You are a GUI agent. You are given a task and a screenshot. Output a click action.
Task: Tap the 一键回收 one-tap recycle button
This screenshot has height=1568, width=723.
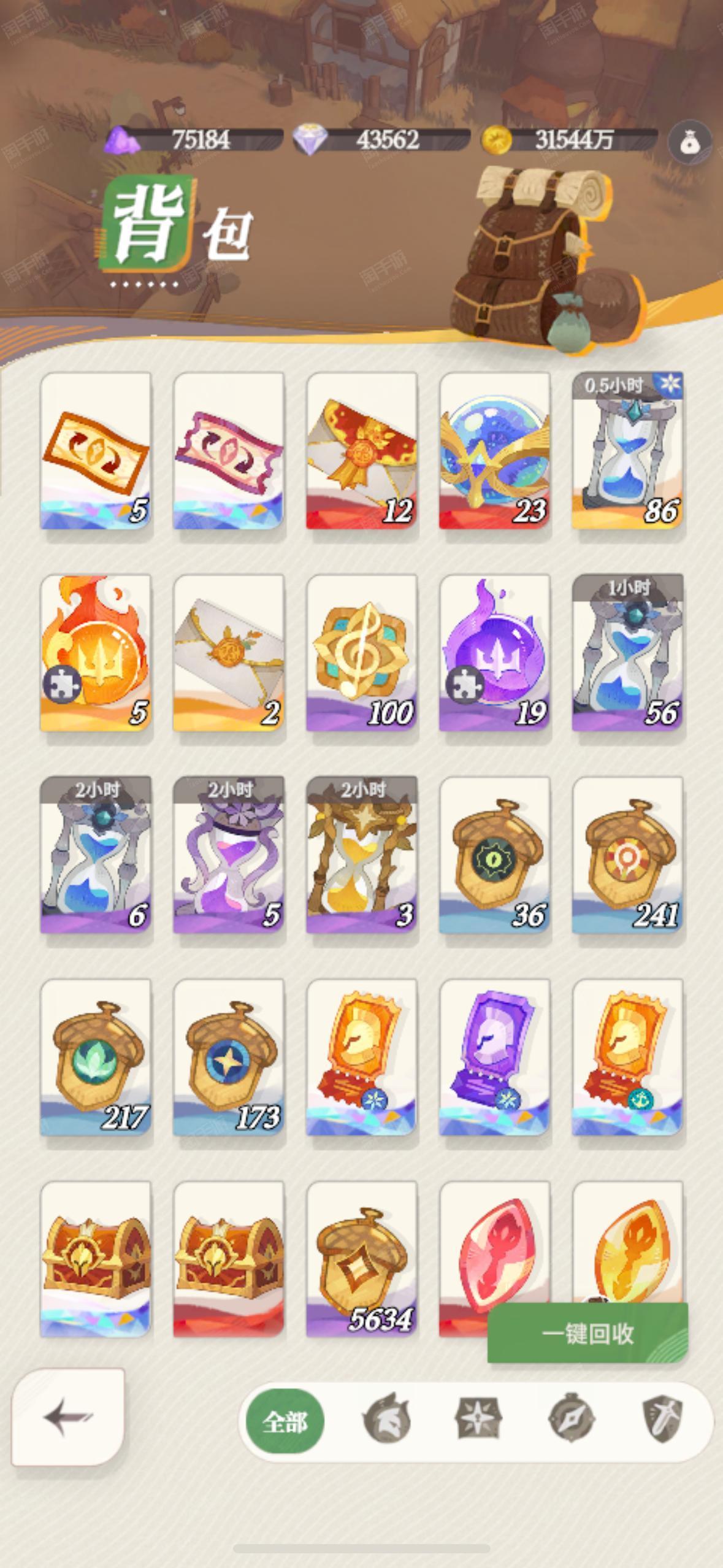587,1333
